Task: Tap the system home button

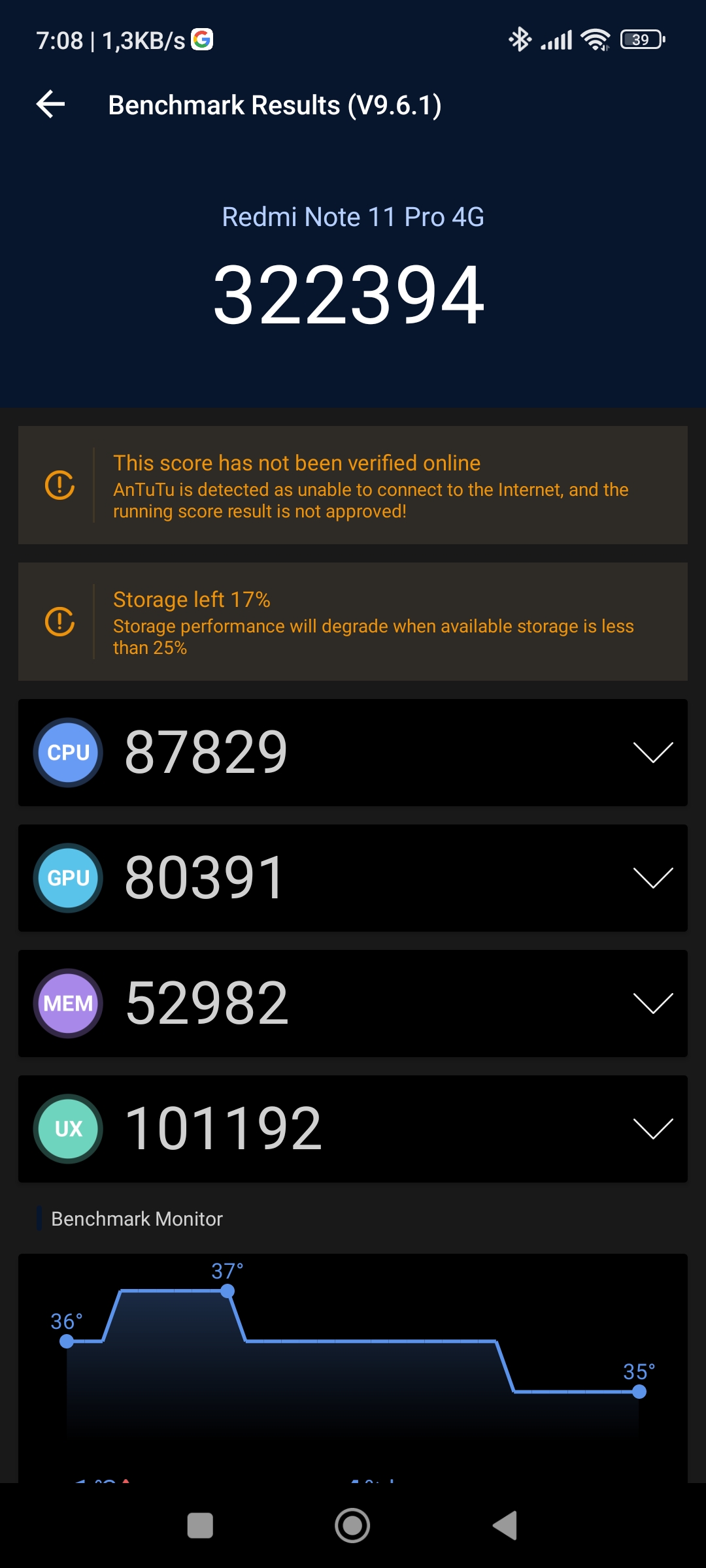Action: [352, 1526]
